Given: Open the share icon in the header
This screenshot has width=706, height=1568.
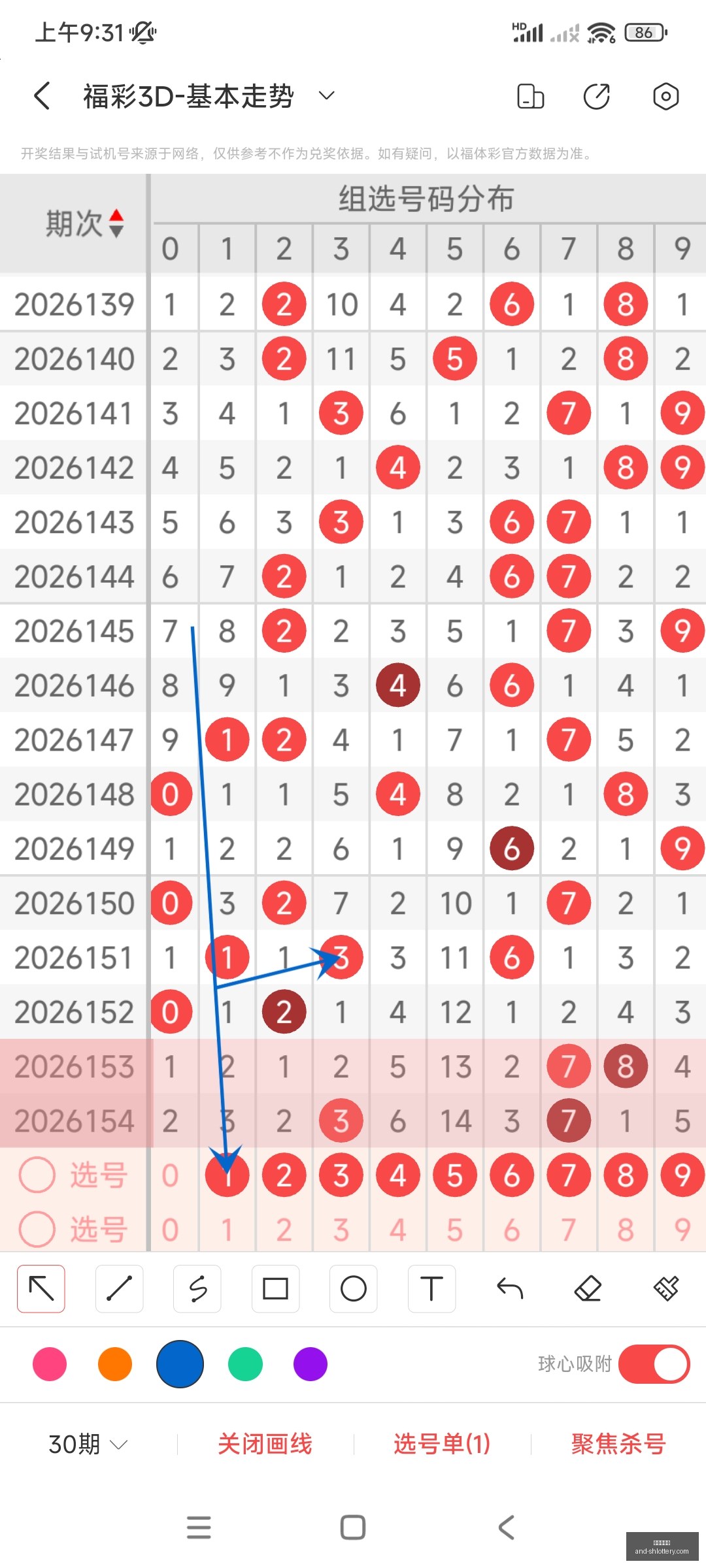Looking at the screenshot, I should (x=596, y=96).
